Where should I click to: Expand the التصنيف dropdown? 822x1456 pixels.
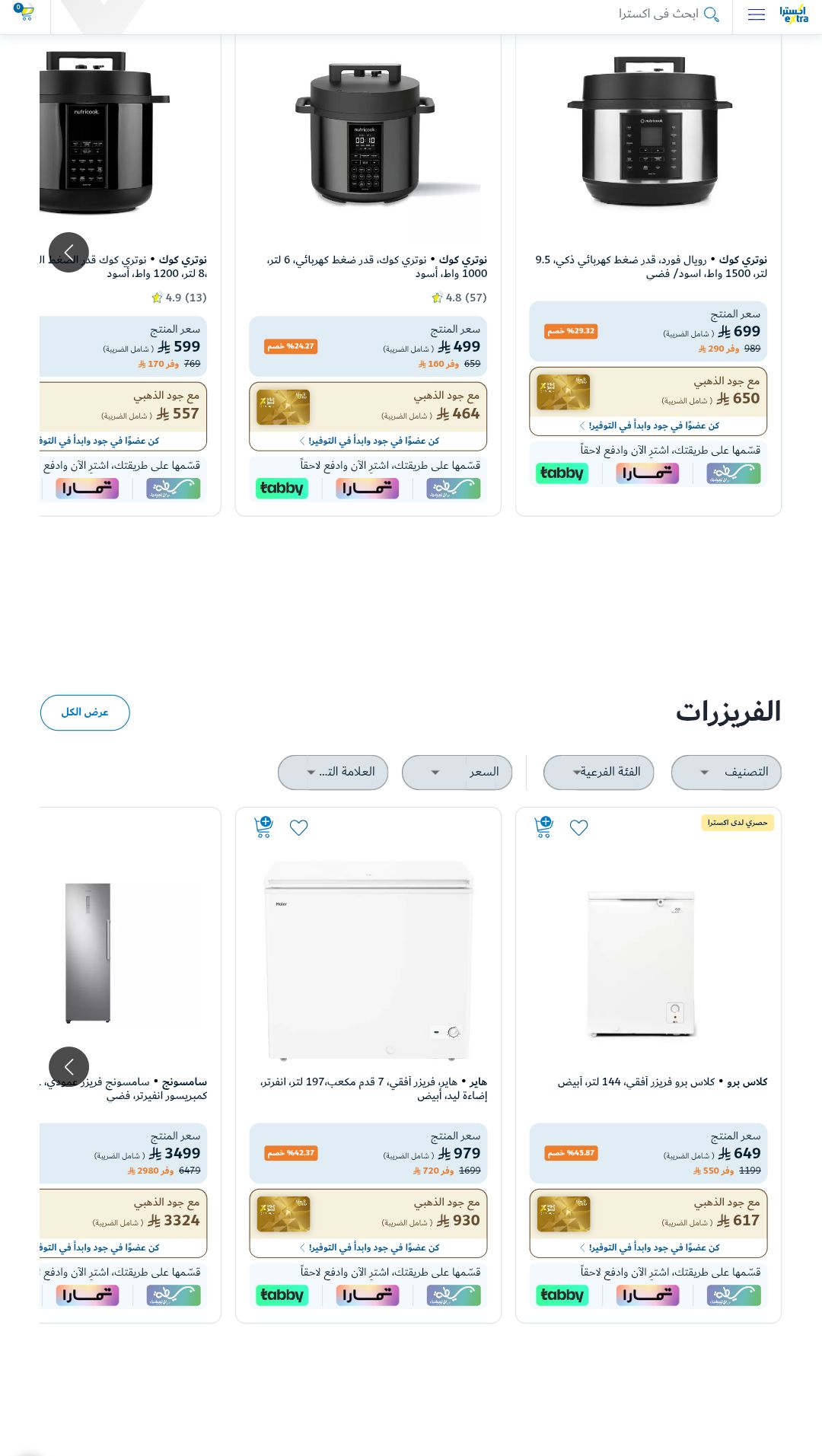click(x=726, y=773)
